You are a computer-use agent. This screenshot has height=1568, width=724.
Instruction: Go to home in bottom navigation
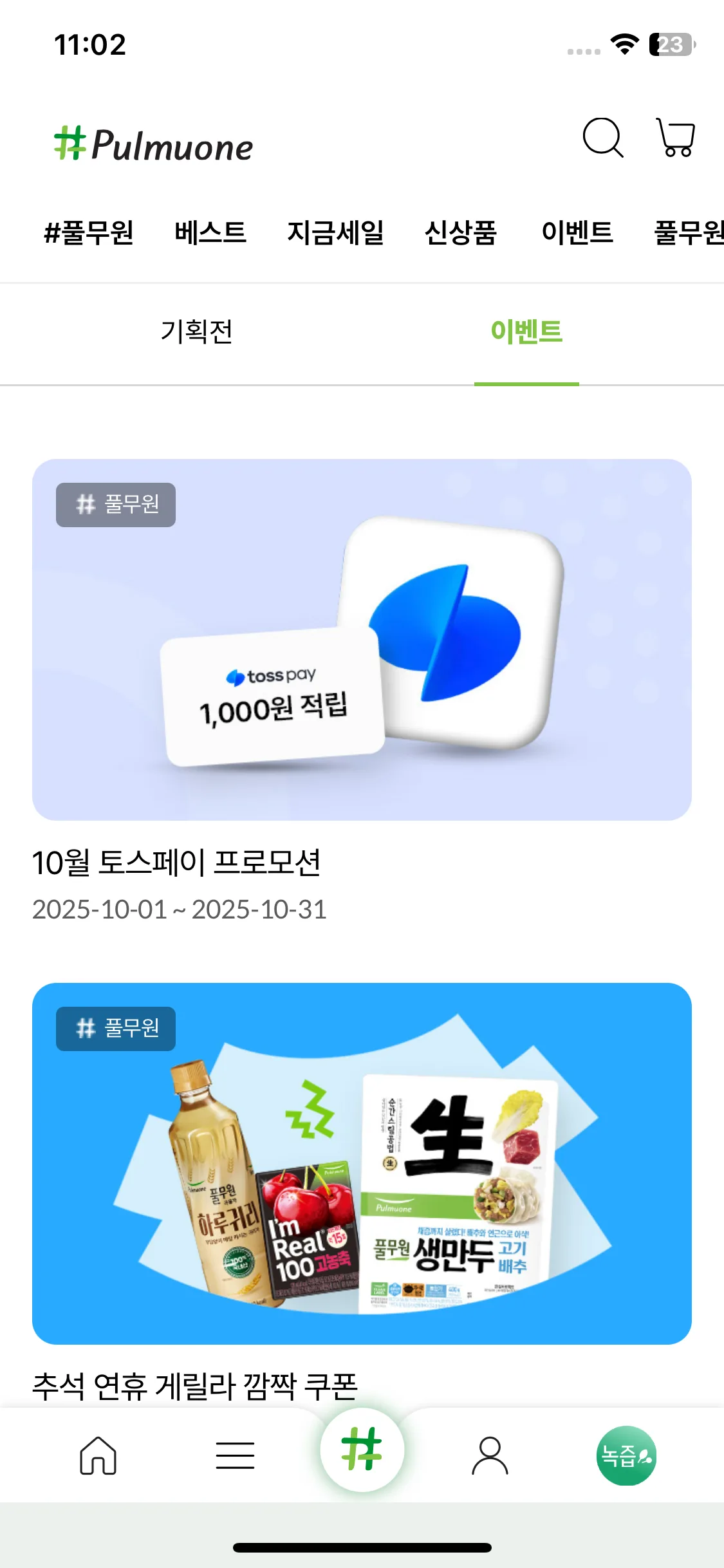[x=98, y=1455]
